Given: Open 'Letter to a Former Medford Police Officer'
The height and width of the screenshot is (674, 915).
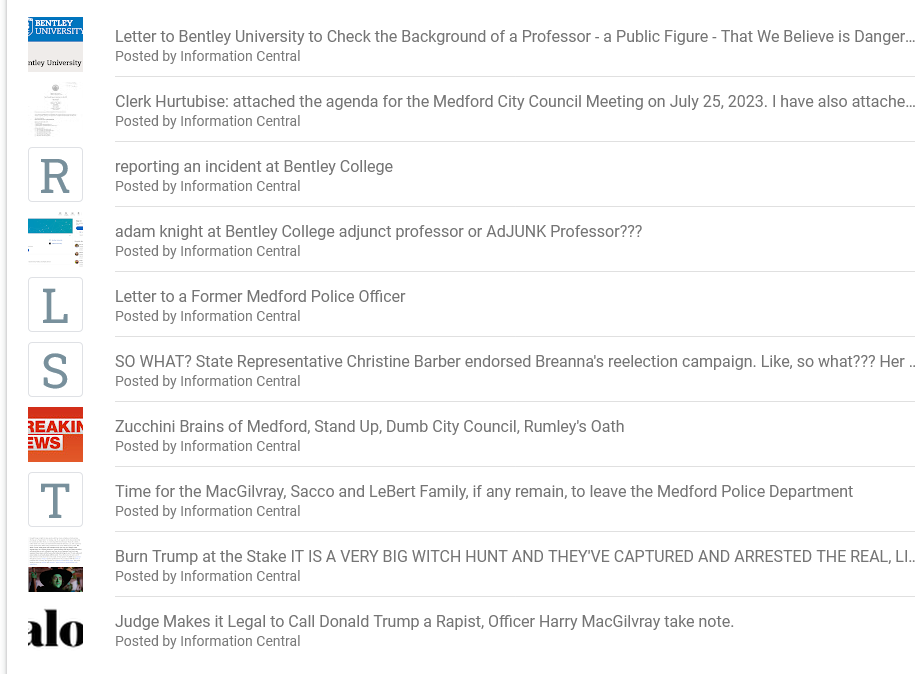Looking at the screenshot, I should [260, 297].
